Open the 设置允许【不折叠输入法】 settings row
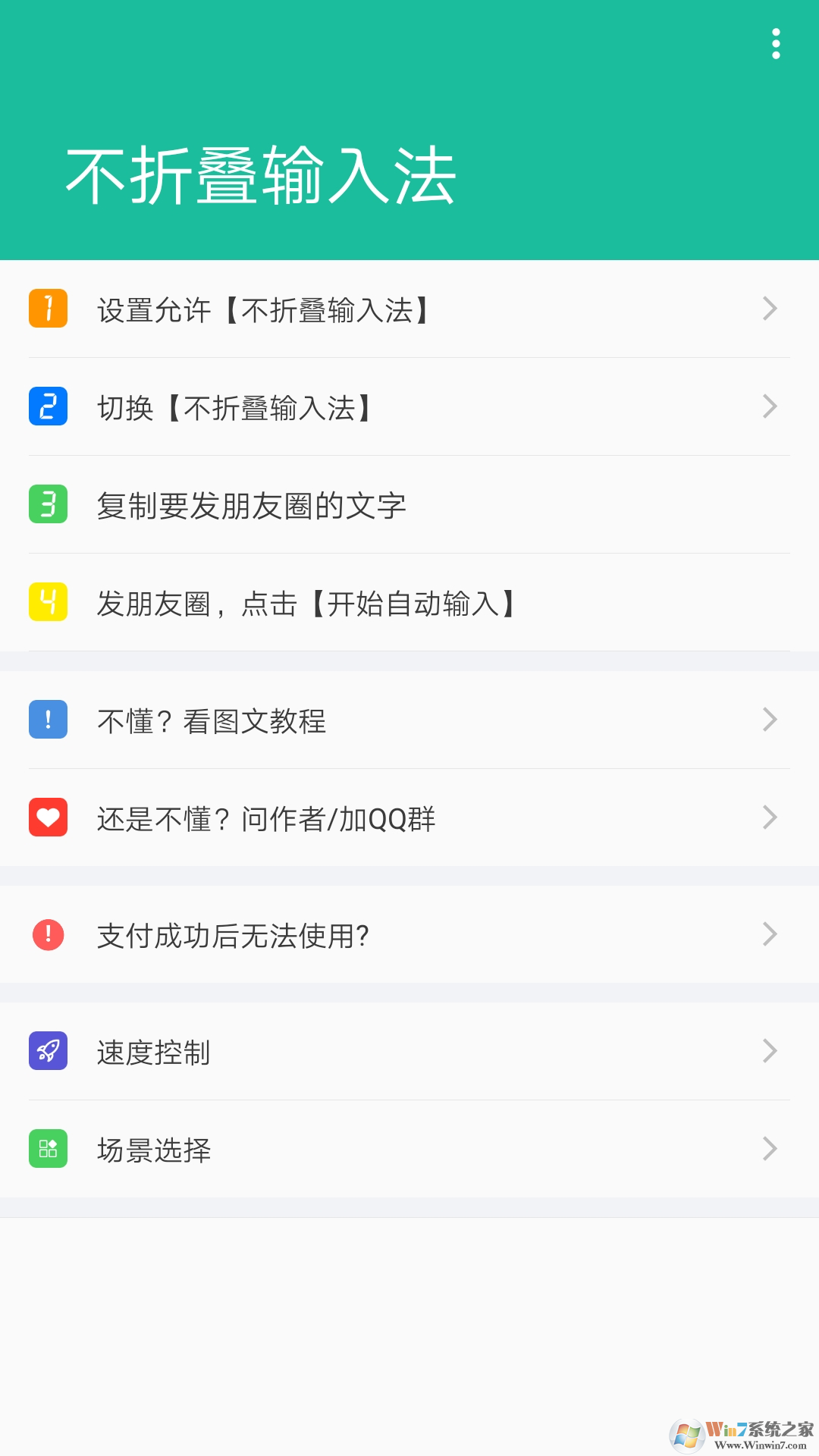 (409, 309)
